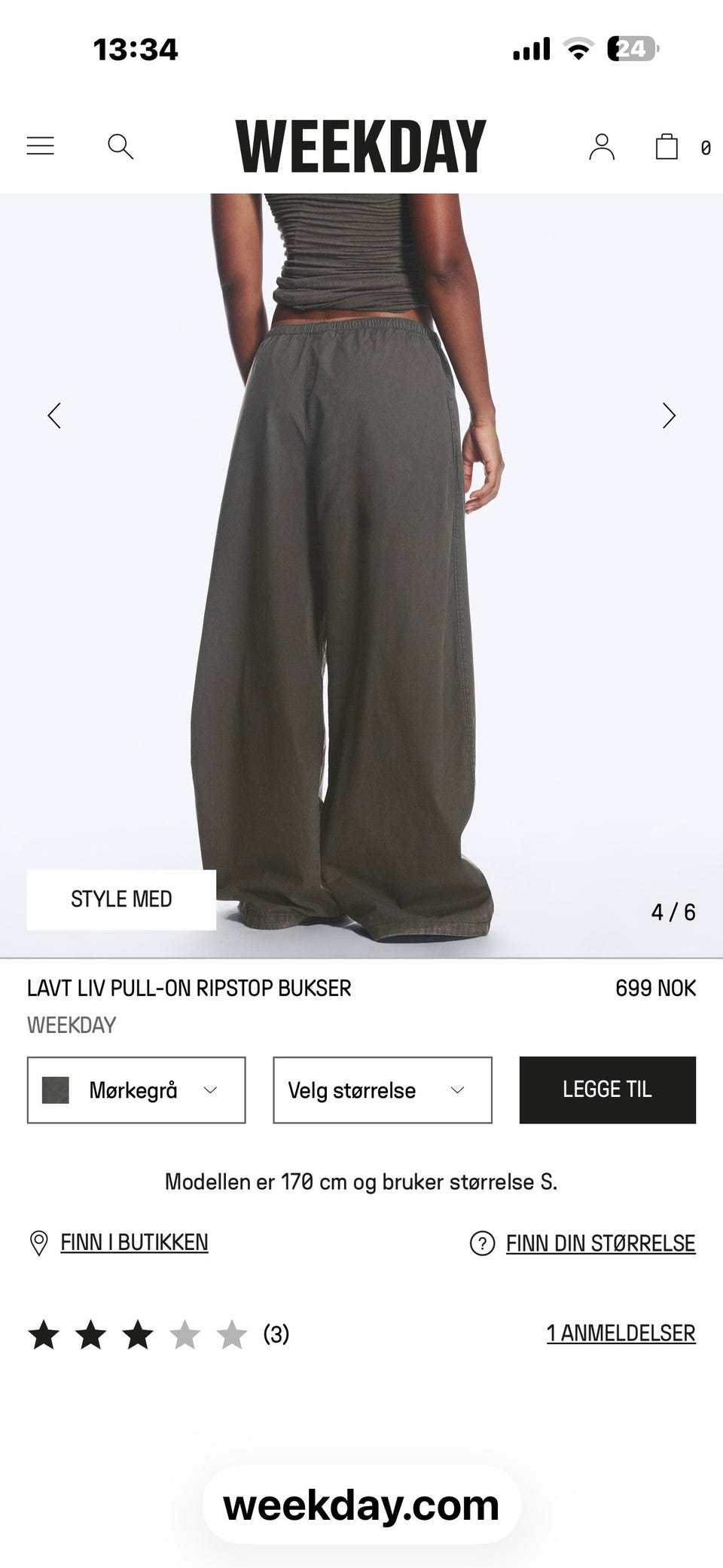Add item with LEGGE TIL
The height and width of the screenshot is (1568, 723).
[x=607, y=1090]
